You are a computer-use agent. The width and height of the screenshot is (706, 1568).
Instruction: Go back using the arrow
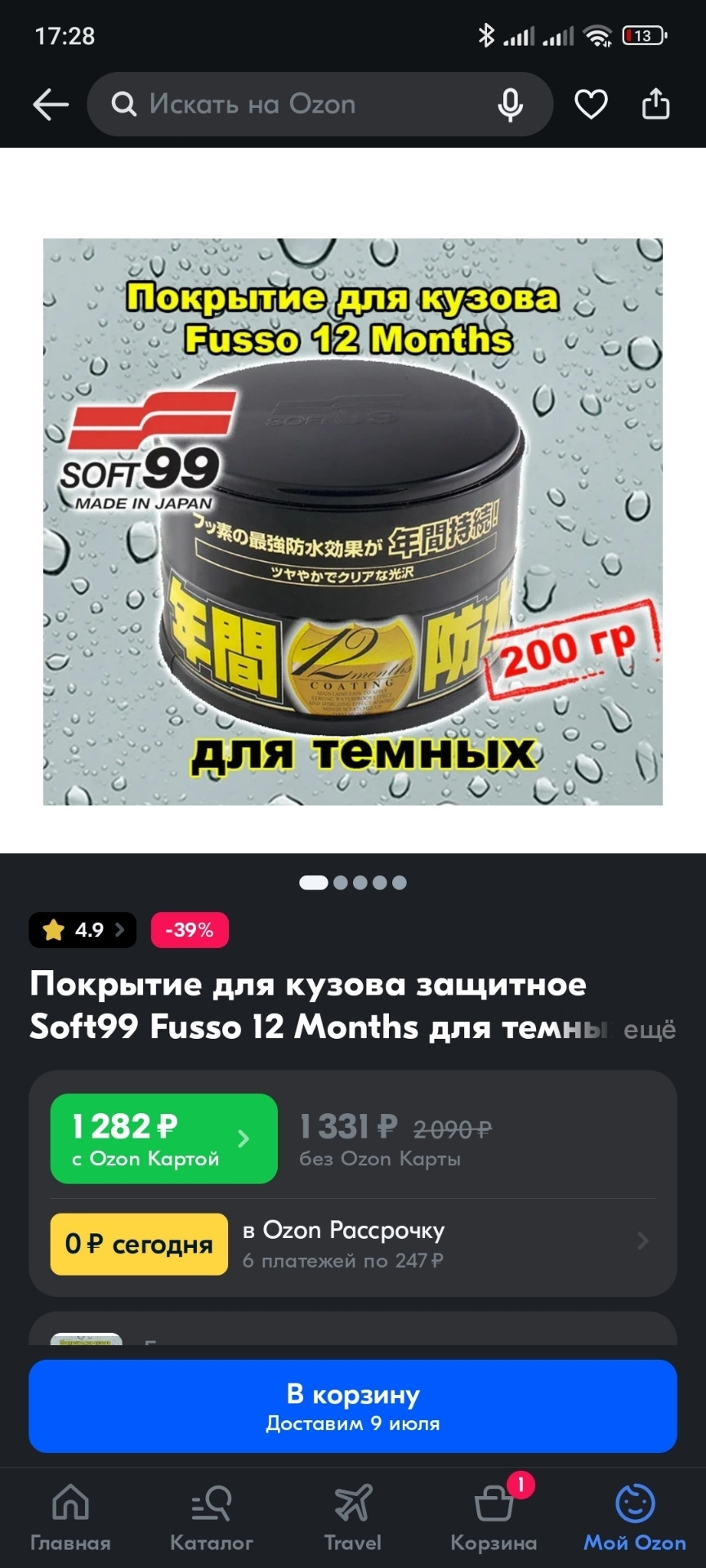pyautogui.click(x=50, y=105)
